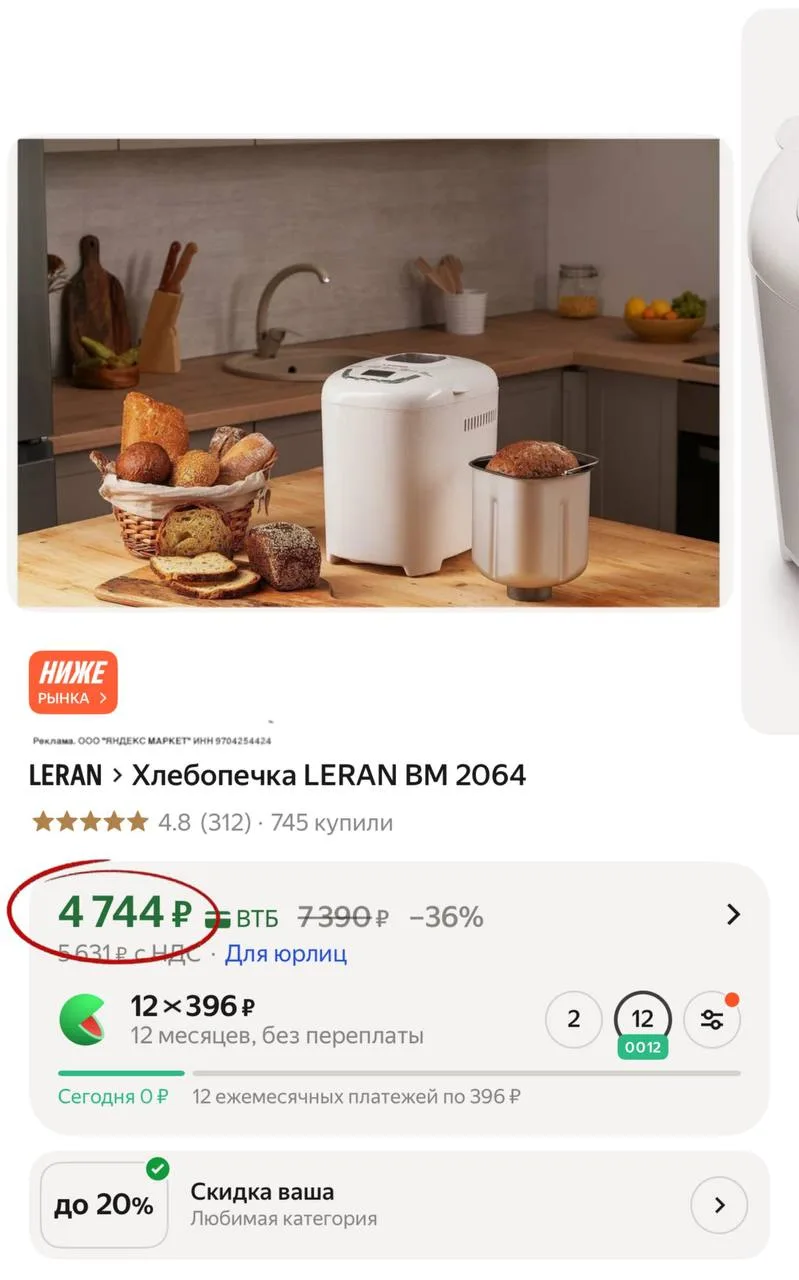Expand price details with the chevron

click(x=733, y=914)
